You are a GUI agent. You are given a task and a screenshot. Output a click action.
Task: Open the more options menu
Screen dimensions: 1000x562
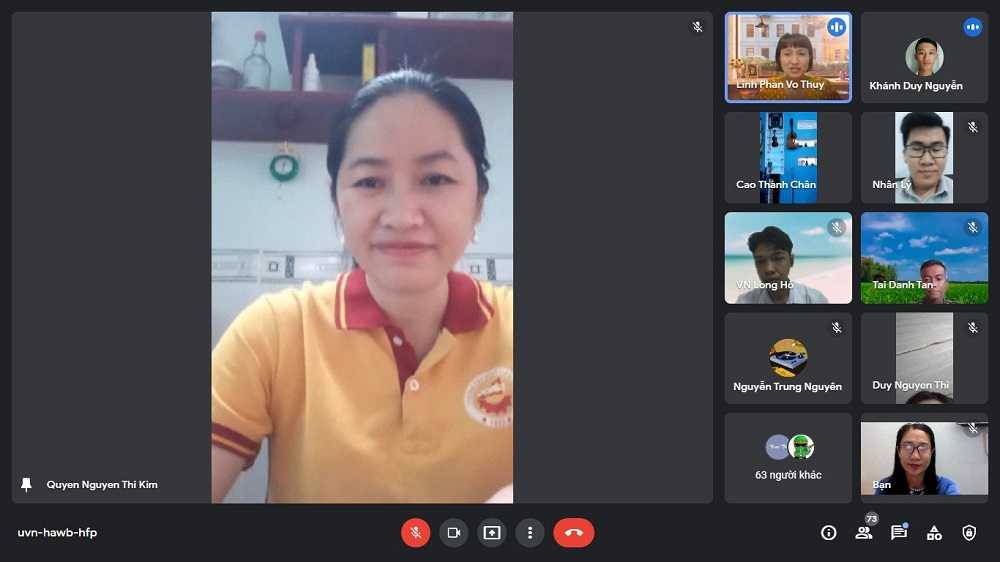(x=530, y=532)
